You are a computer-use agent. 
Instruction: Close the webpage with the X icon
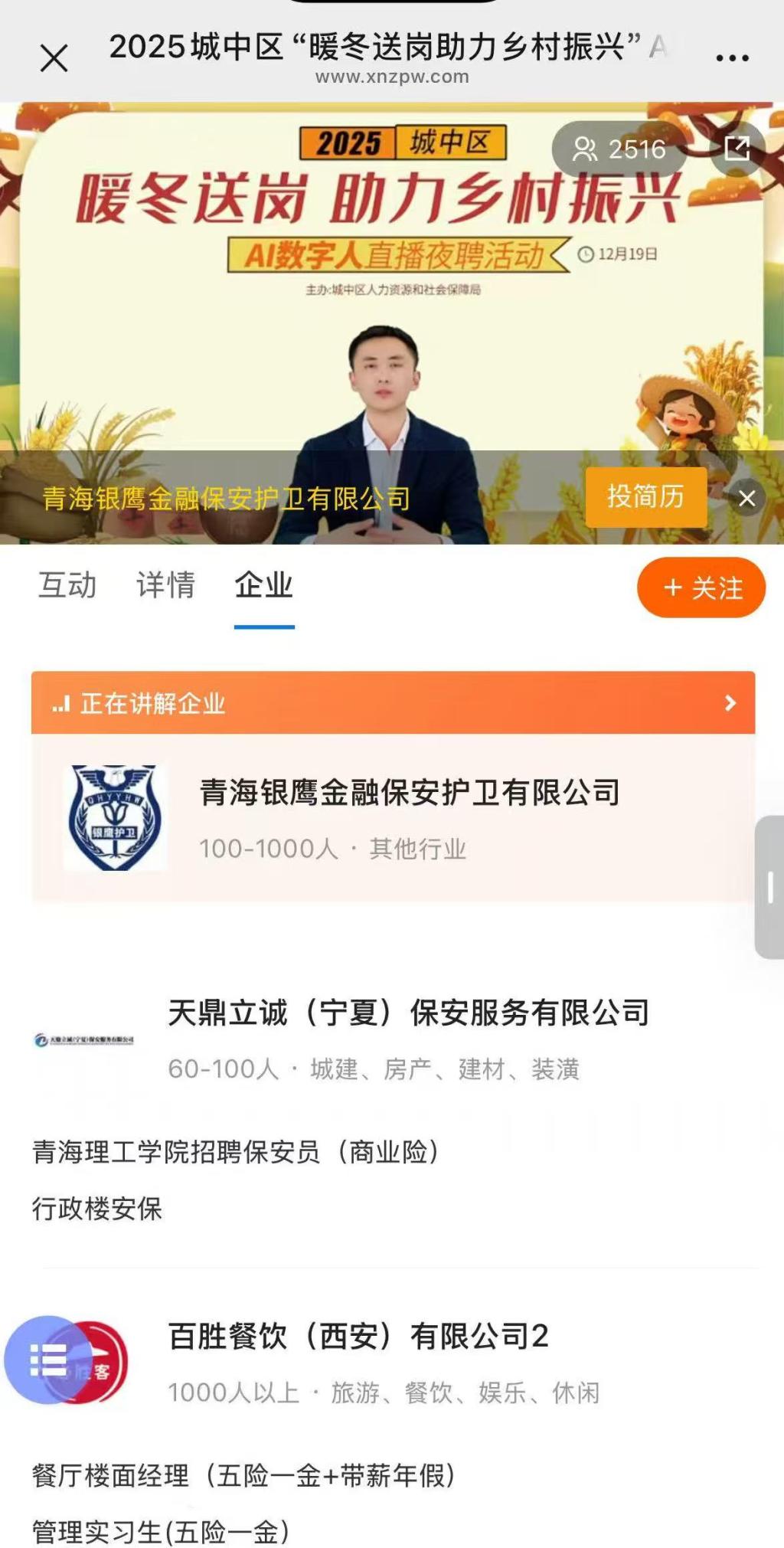54,58
